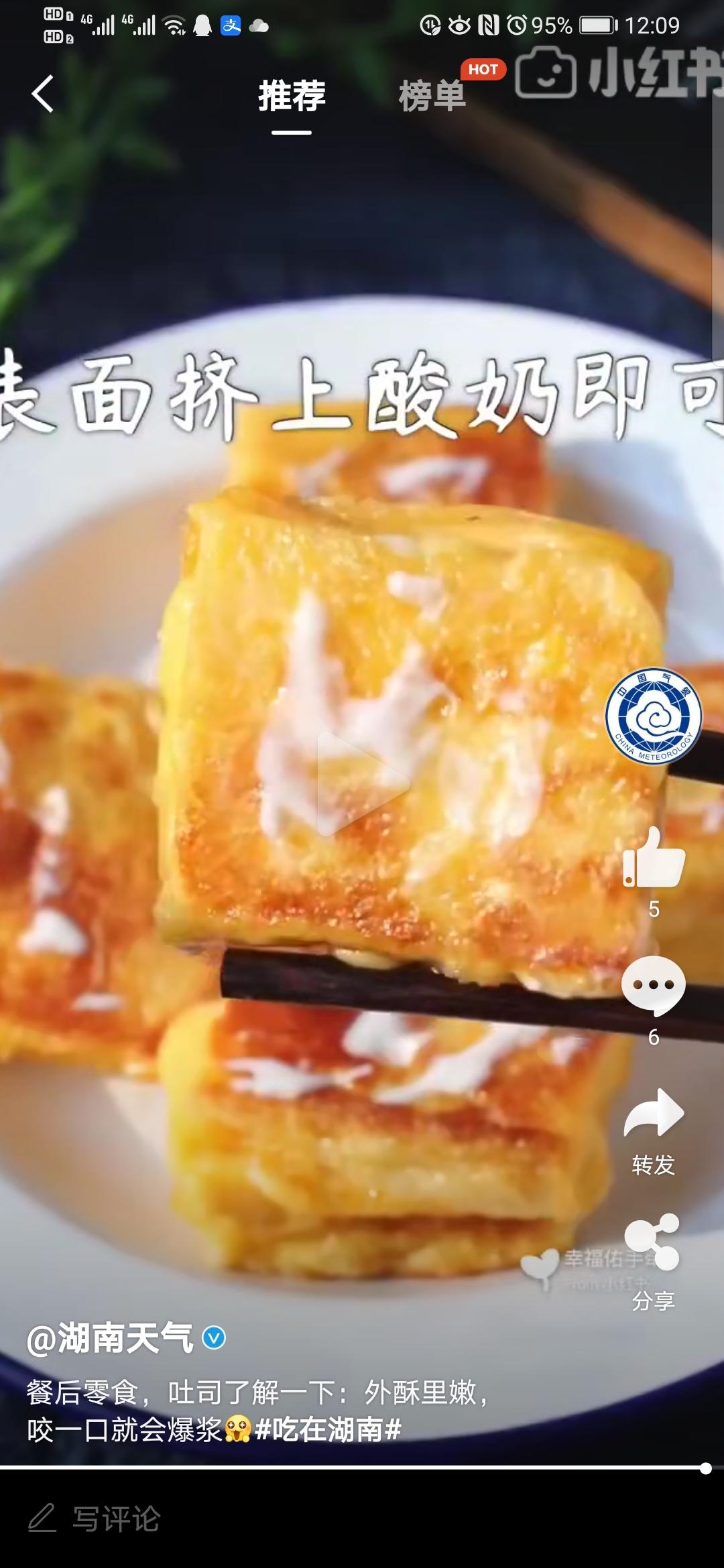Open the comments bubble
Viewport: 724px width, 1568px height.
[654, 986]
